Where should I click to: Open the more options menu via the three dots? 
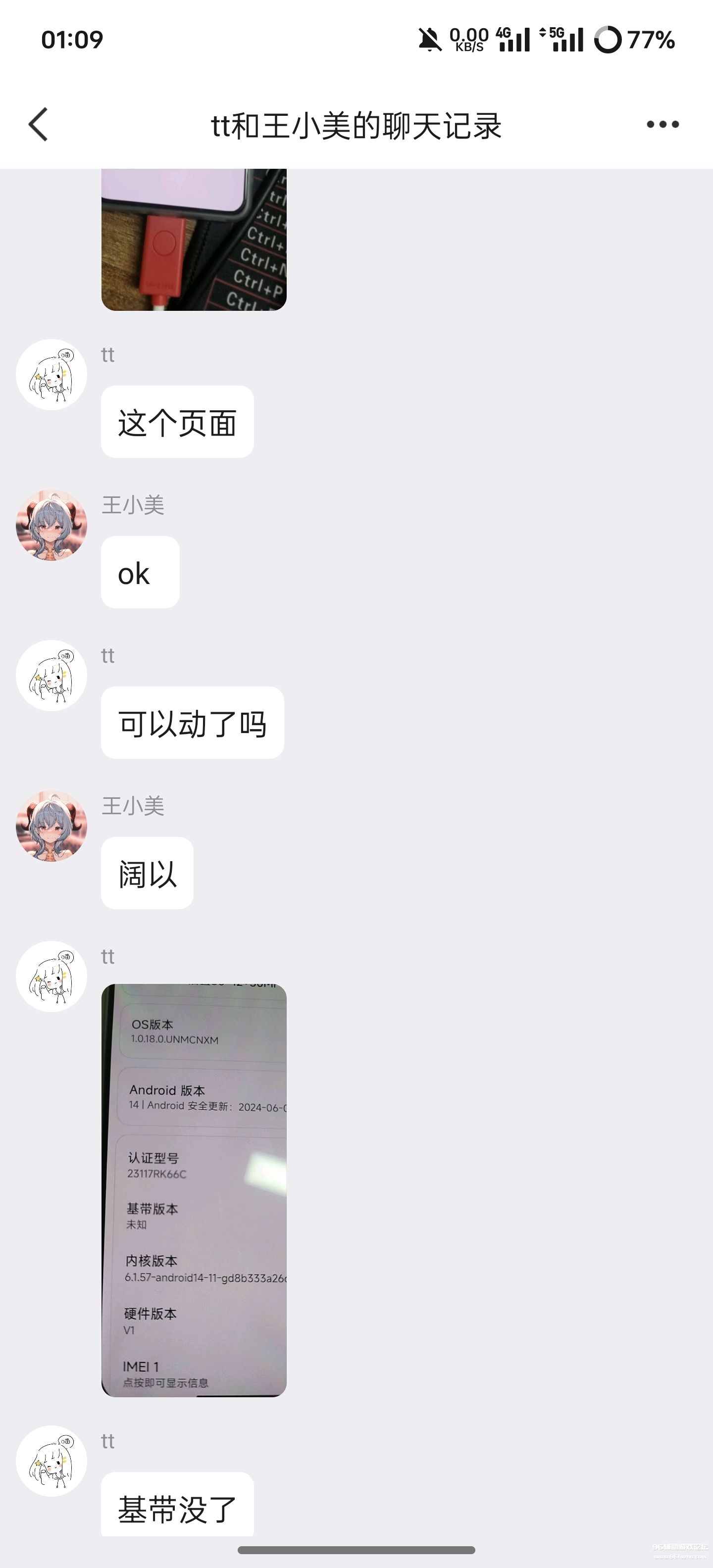(660, 124)
